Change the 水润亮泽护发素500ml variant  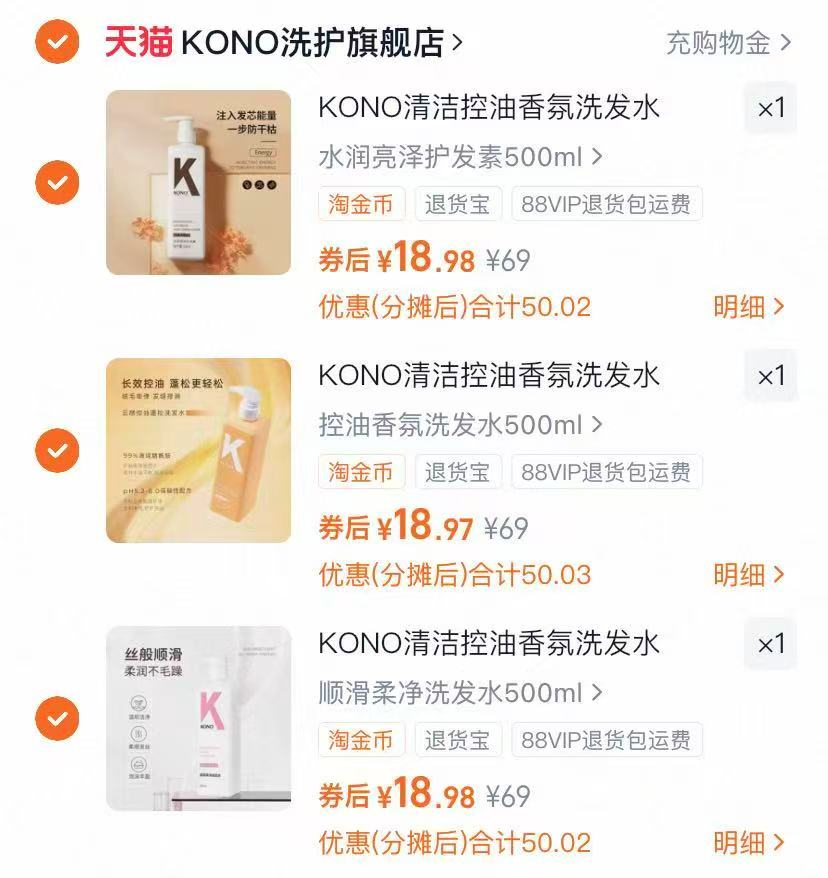[460, 157]
